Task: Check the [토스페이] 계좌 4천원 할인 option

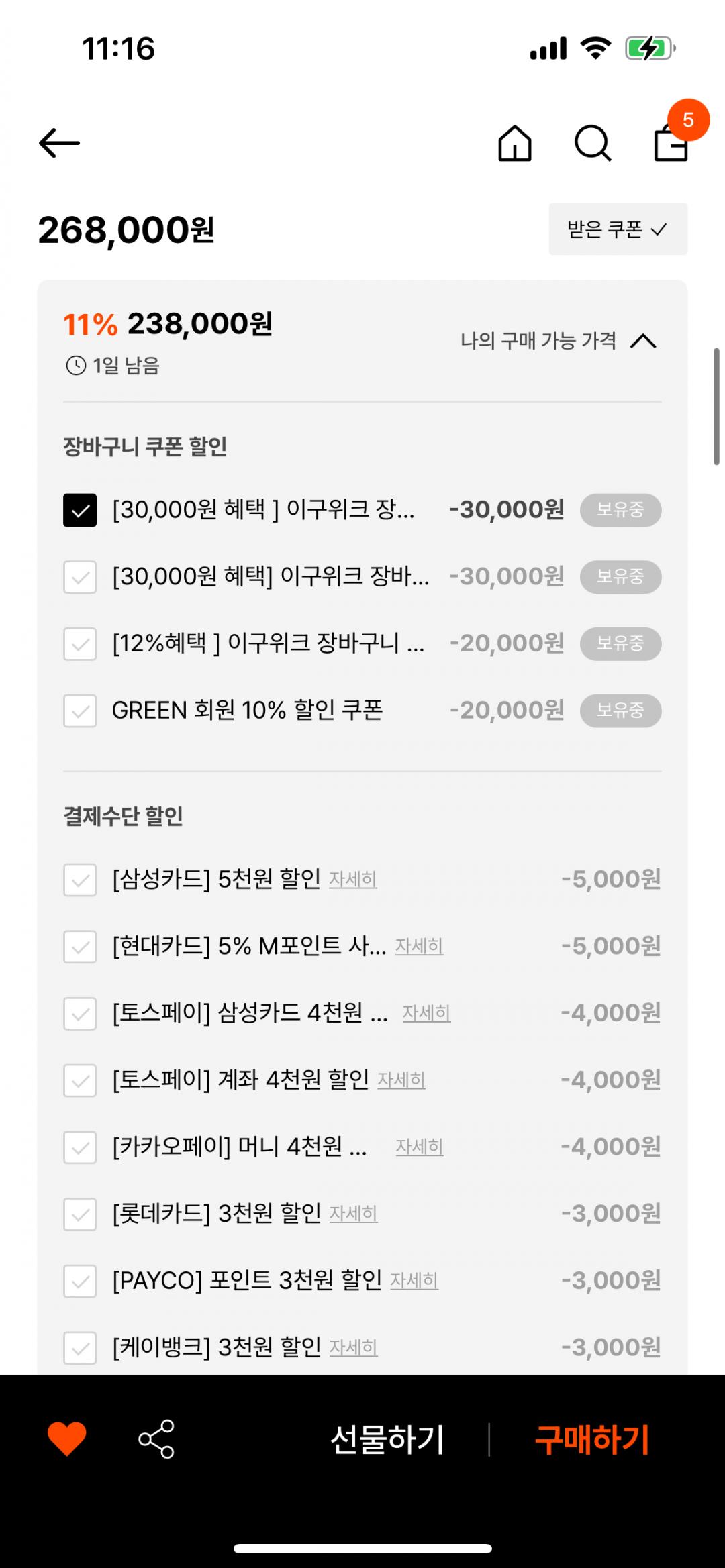Action: (80, 1080)
